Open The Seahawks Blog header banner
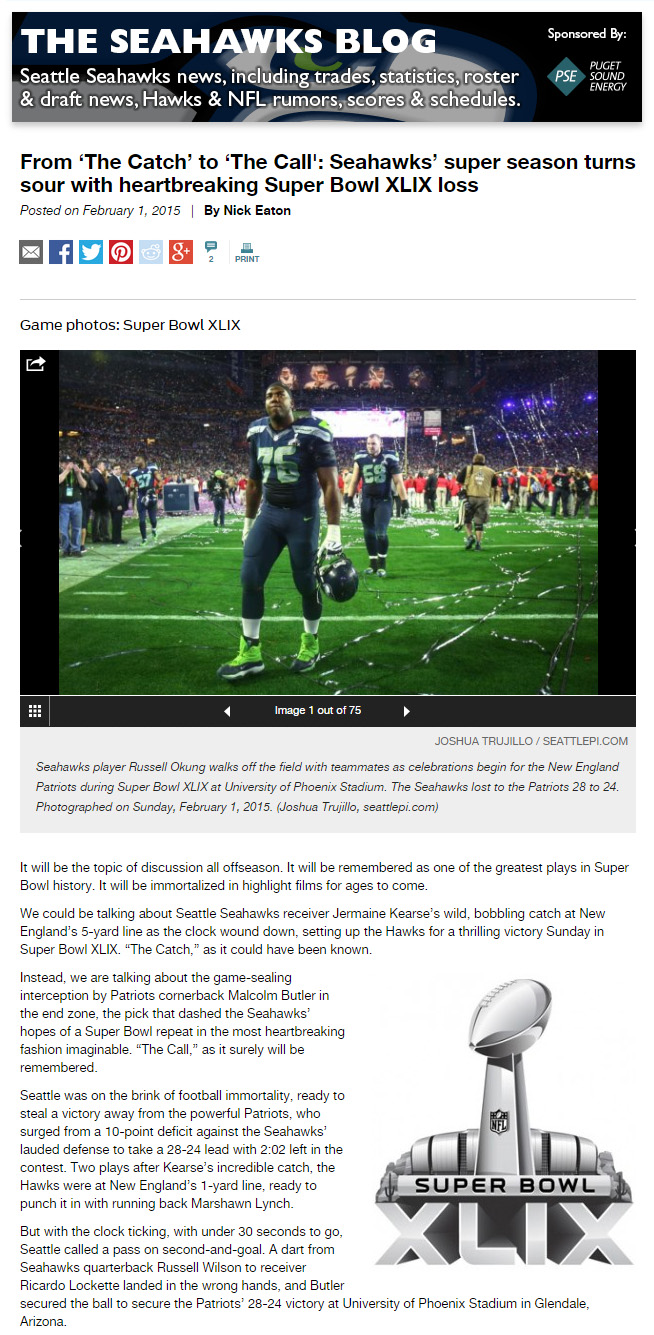This screenshot has width=654, height=1335. (270, 66)
